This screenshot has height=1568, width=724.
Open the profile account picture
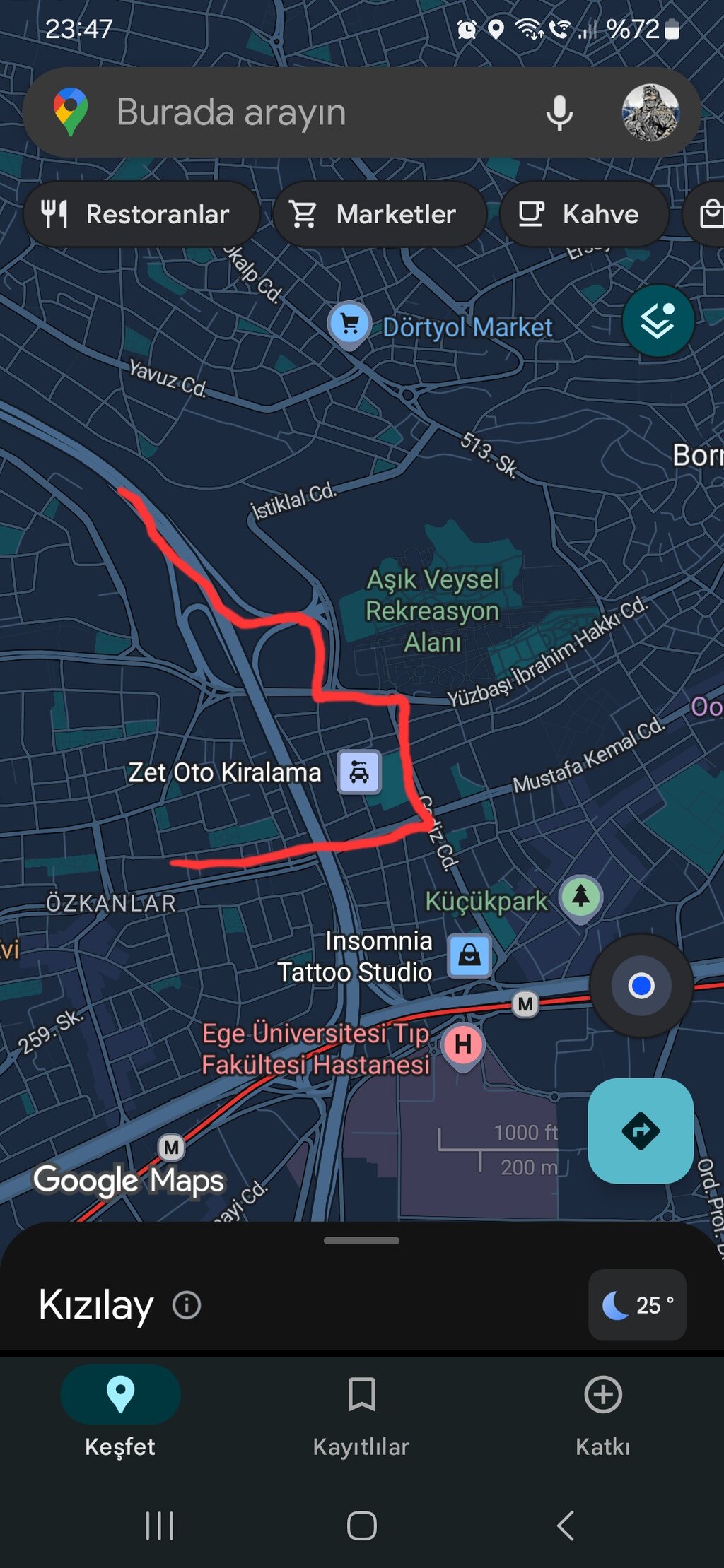click(x=650, y=113)
